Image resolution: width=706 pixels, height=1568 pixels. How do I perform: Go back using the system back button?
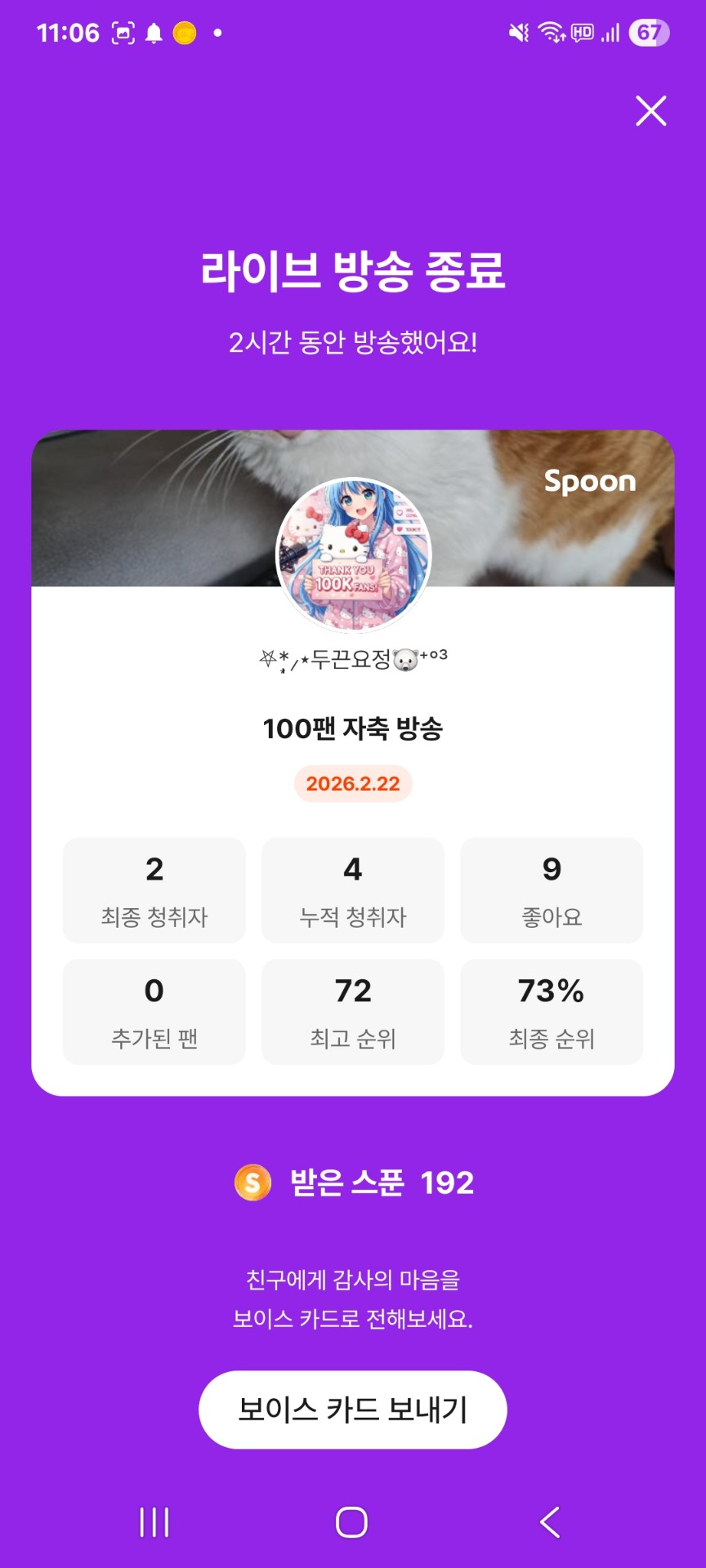pos(551,1522)
